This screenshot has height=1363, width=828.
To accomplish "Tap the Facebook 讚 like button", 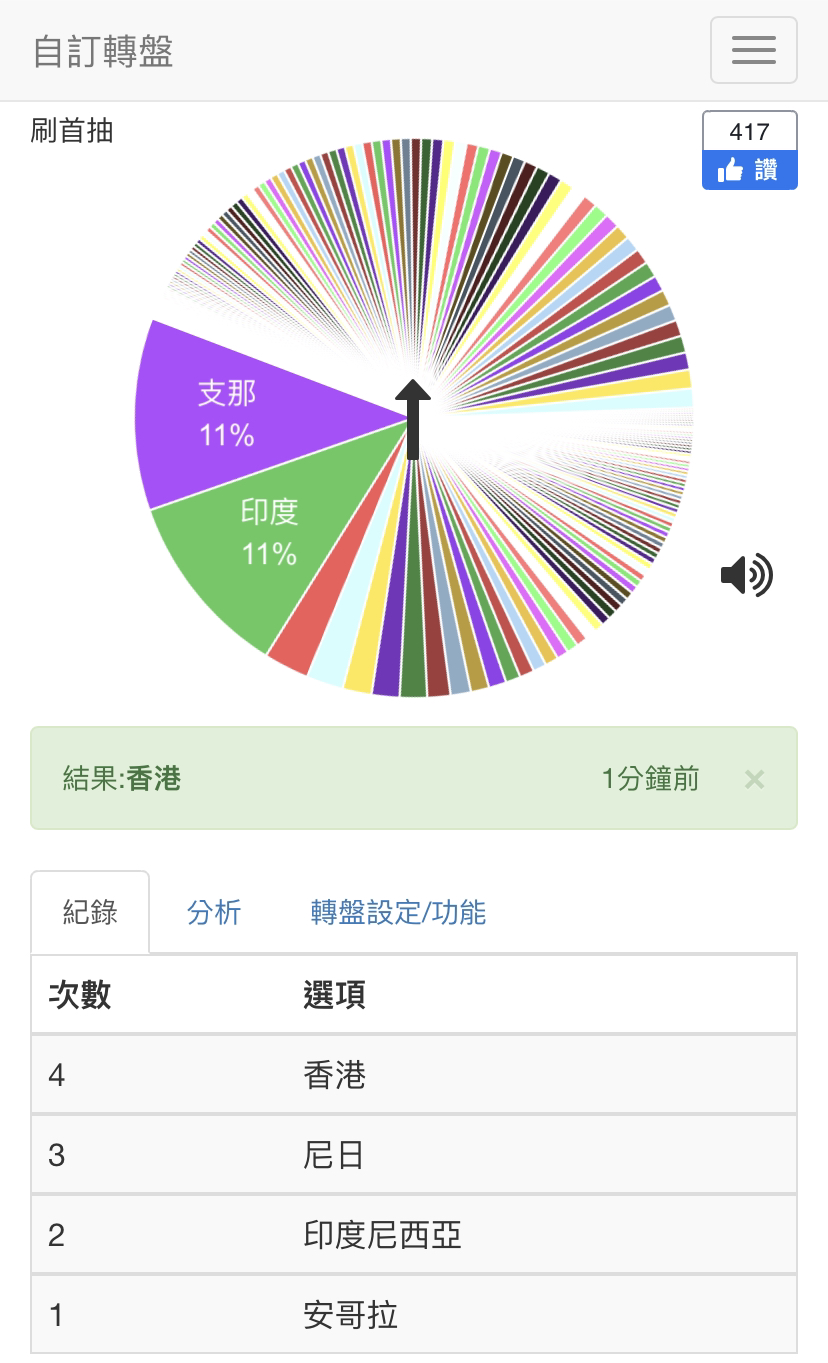I will click(749, 170).
